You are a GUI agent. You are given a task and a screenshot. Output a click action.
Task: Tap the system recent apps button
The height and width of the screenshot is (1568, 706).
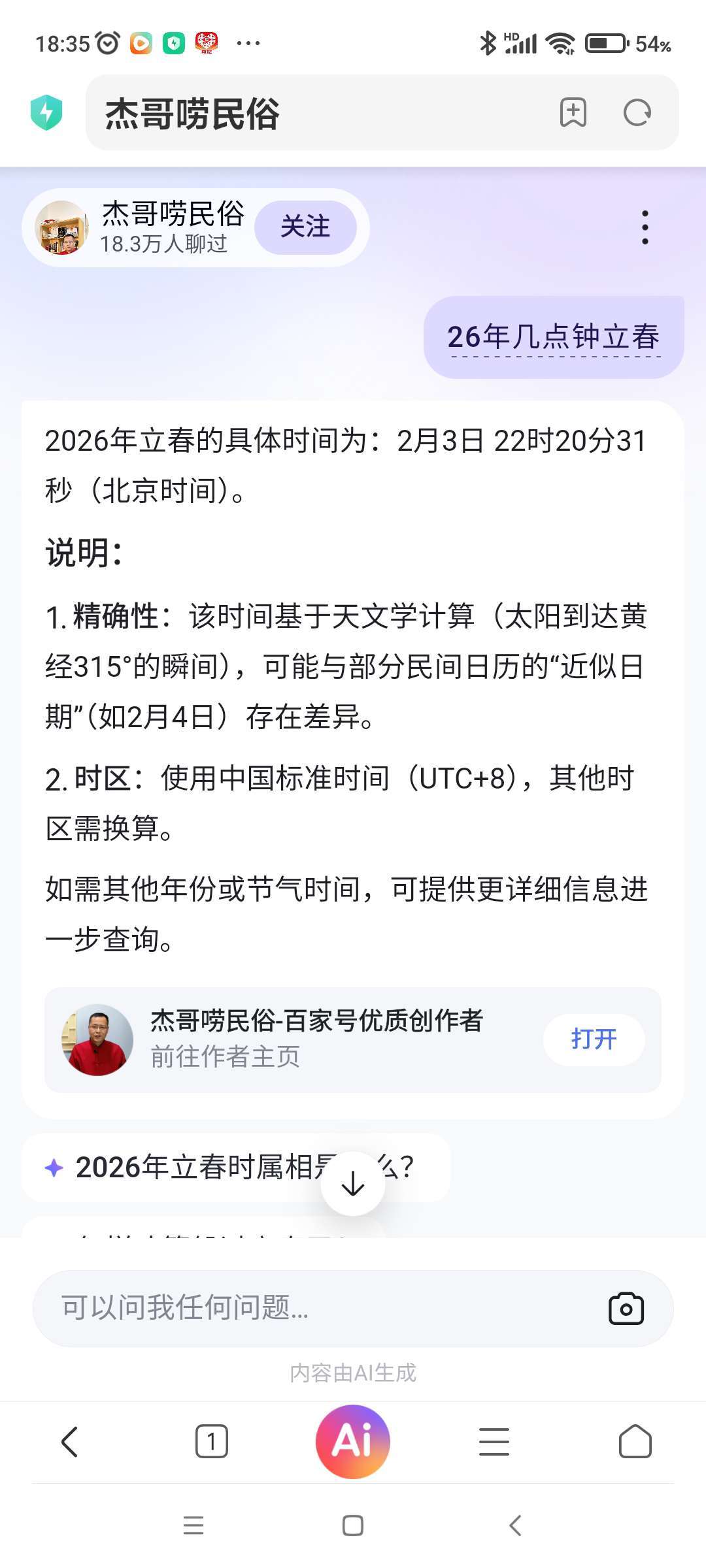tap(193, 1526)
